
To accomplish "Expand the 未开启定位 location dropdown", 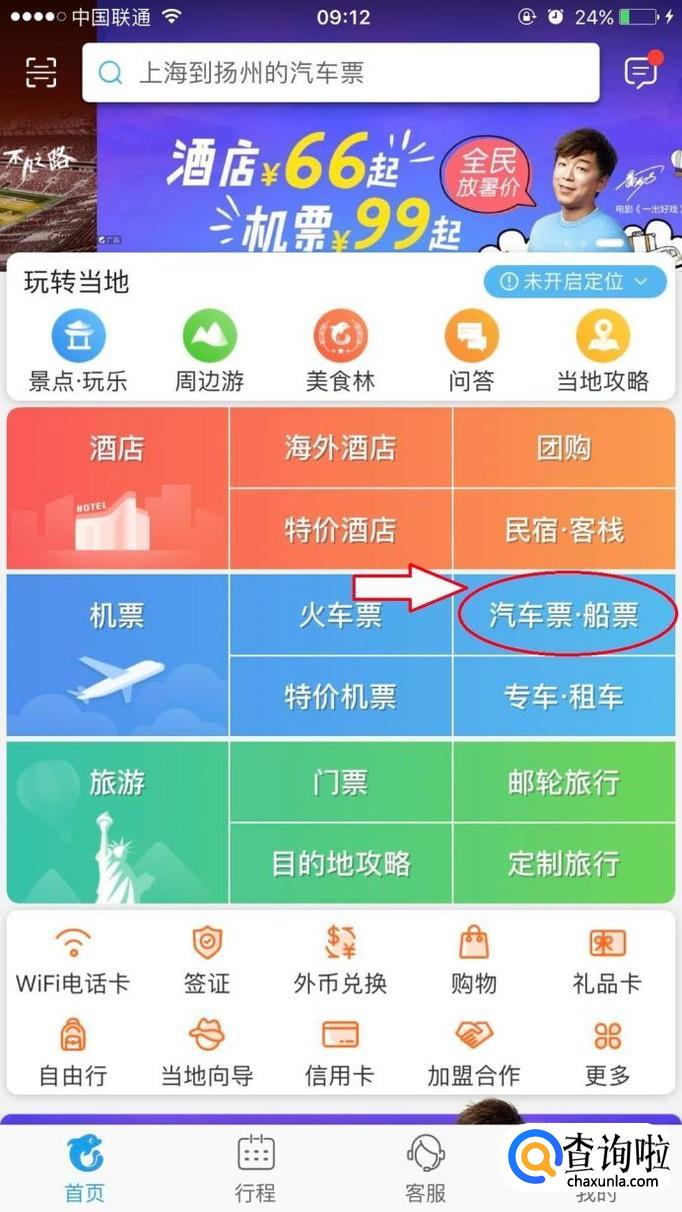I will coord(574,282).
